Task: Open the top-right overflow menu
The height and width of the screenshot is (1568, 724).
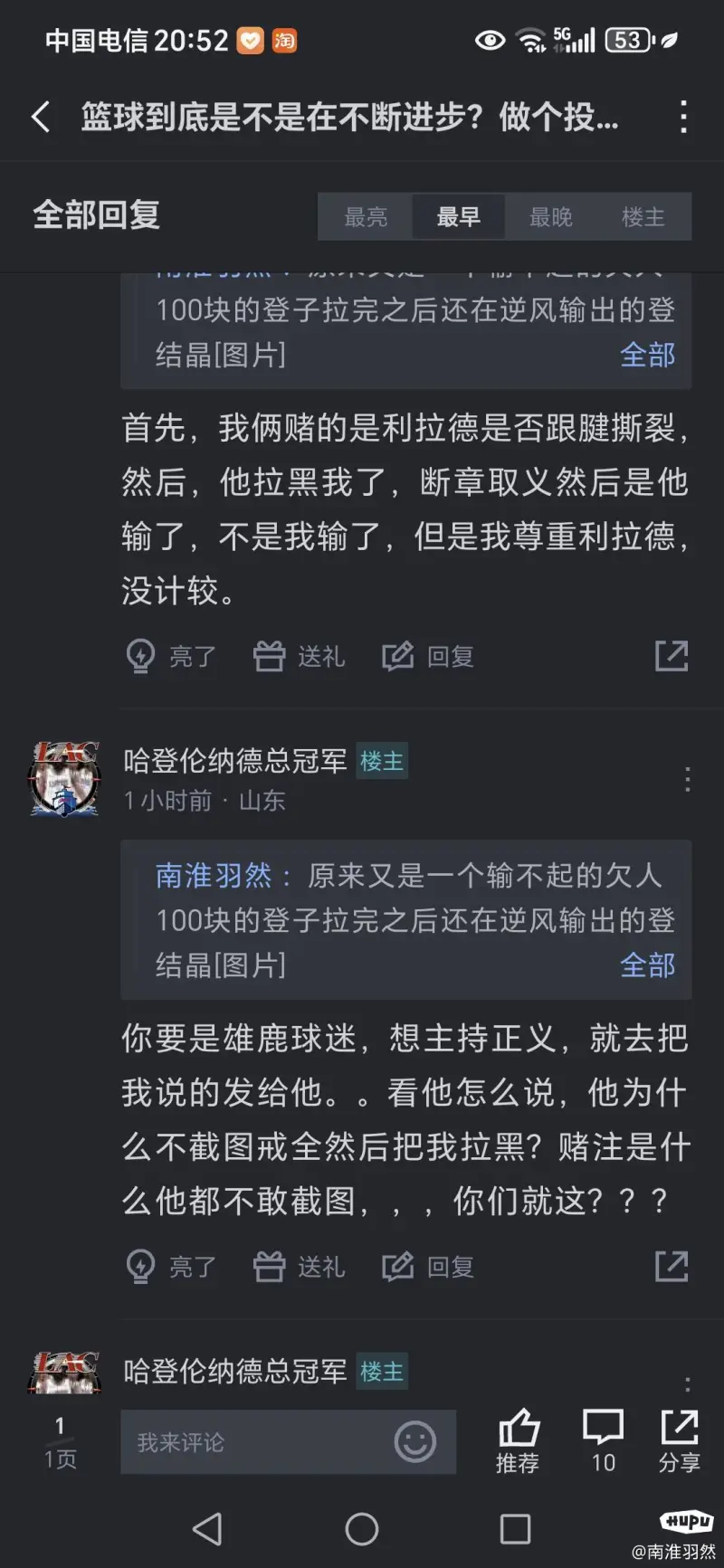Action: coord(683,117)
